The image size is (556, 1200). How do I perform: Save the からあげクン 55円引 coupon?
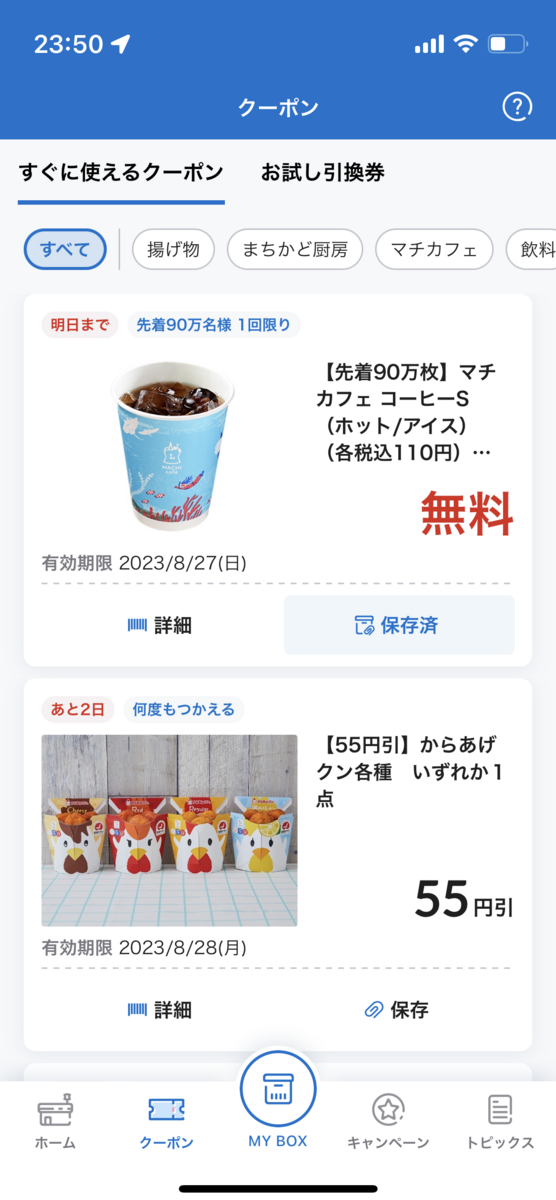[x=399, y=1010]
